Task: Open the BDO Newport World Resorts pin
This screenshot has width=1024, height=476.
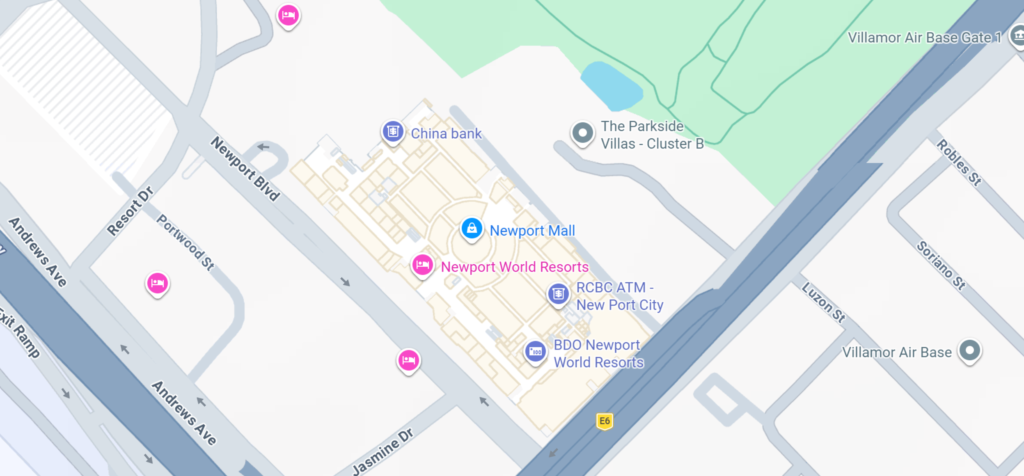Action: (x=536, y=351)
